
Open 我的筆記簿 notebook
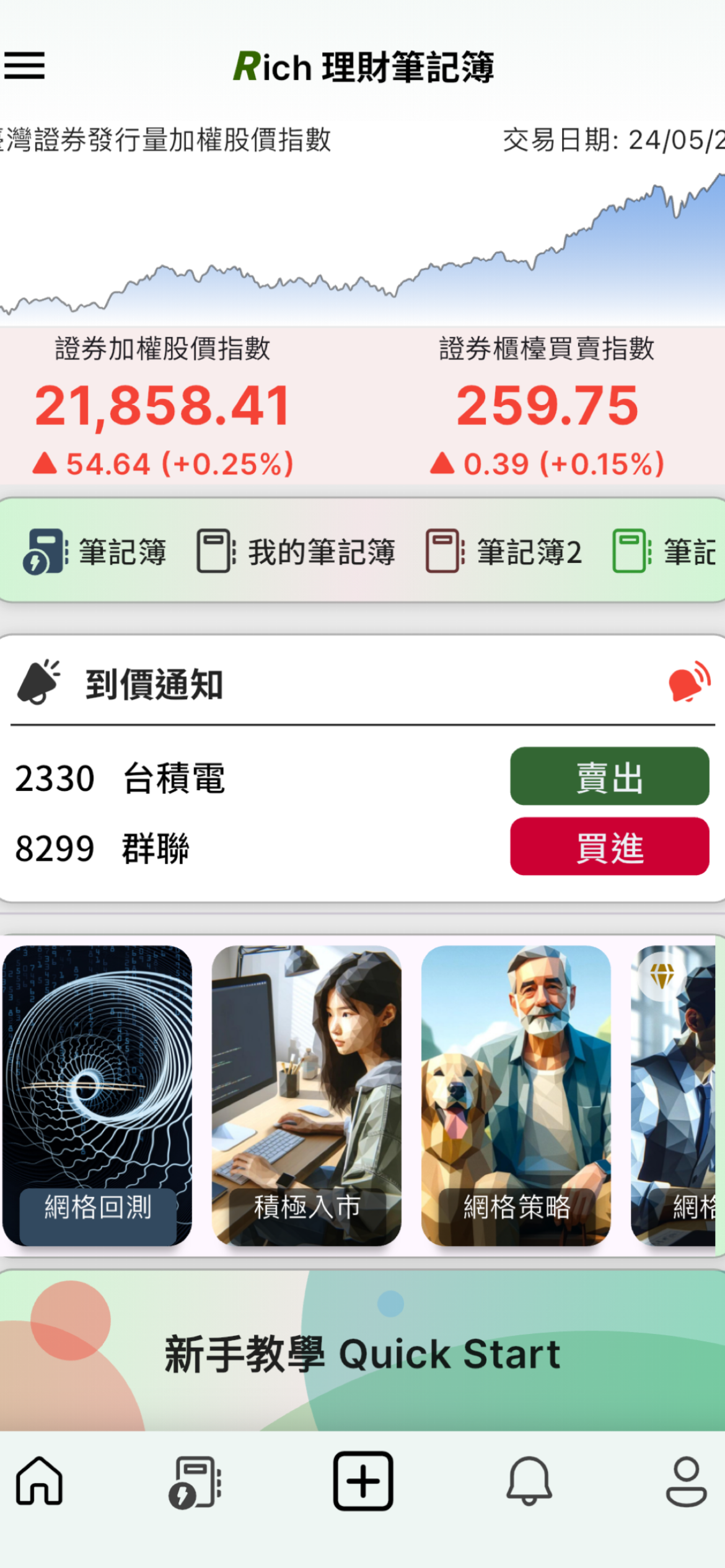(x=296, y=551)
